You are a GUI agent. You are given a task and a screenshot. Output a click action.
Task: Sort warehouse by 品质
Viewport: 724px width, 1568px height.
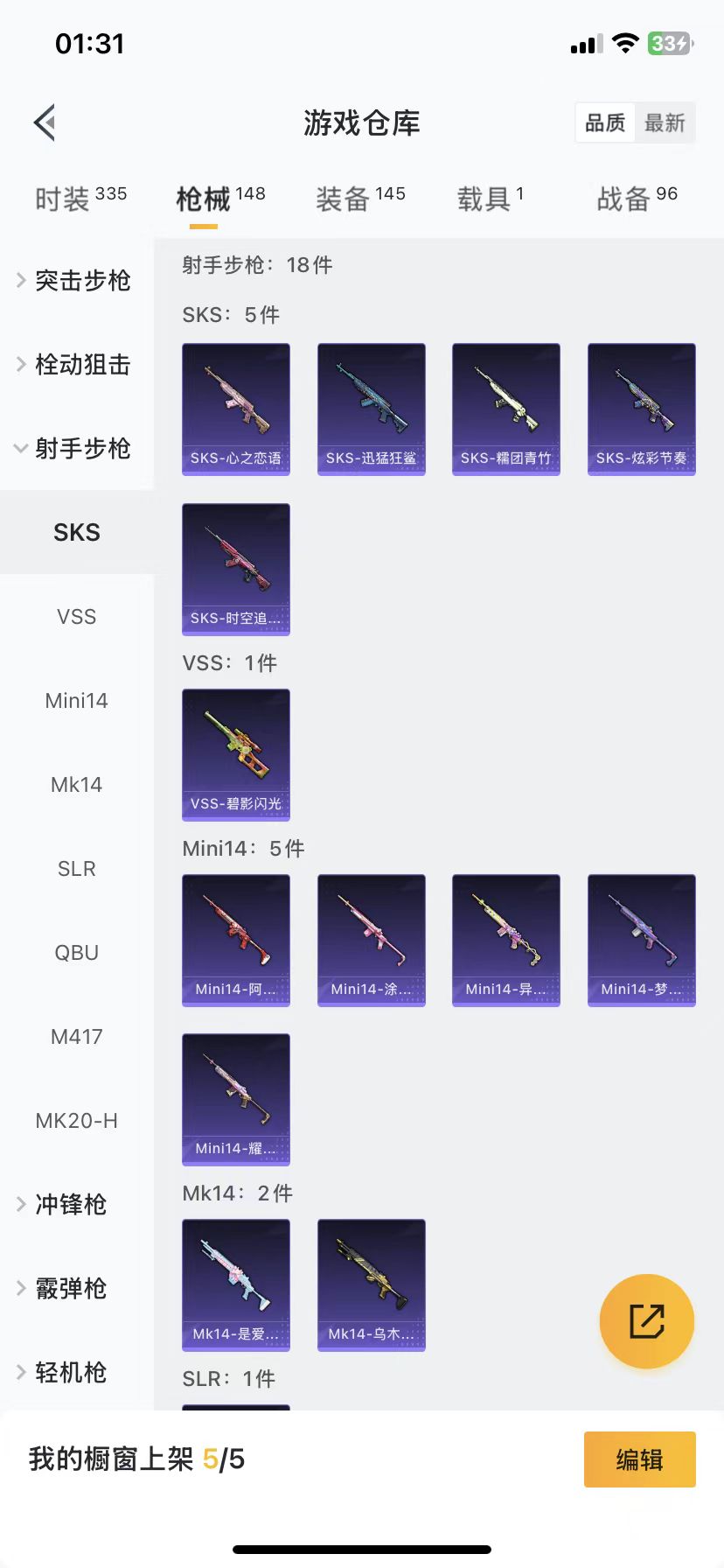(x=605, y=123)
